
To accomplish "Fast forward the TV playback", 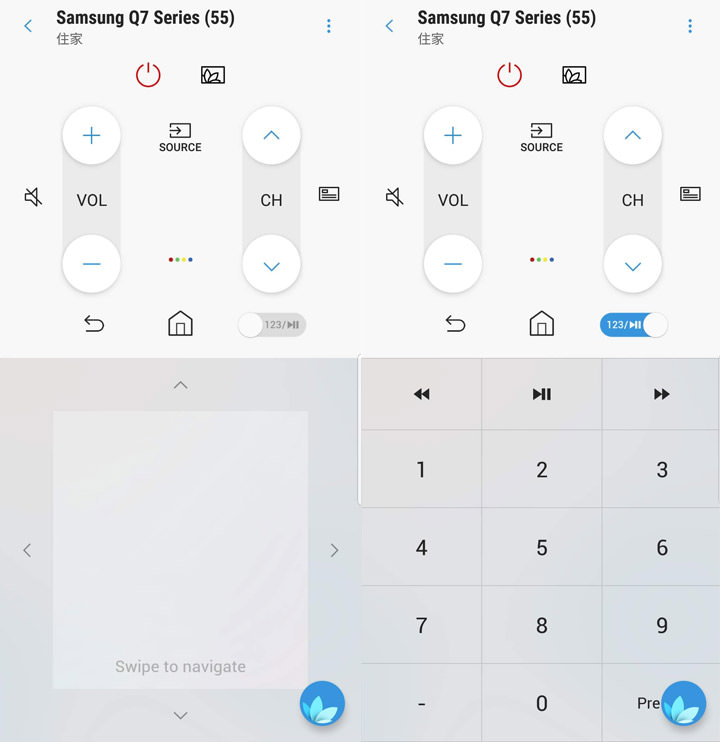I will click(x=661, y=394).
